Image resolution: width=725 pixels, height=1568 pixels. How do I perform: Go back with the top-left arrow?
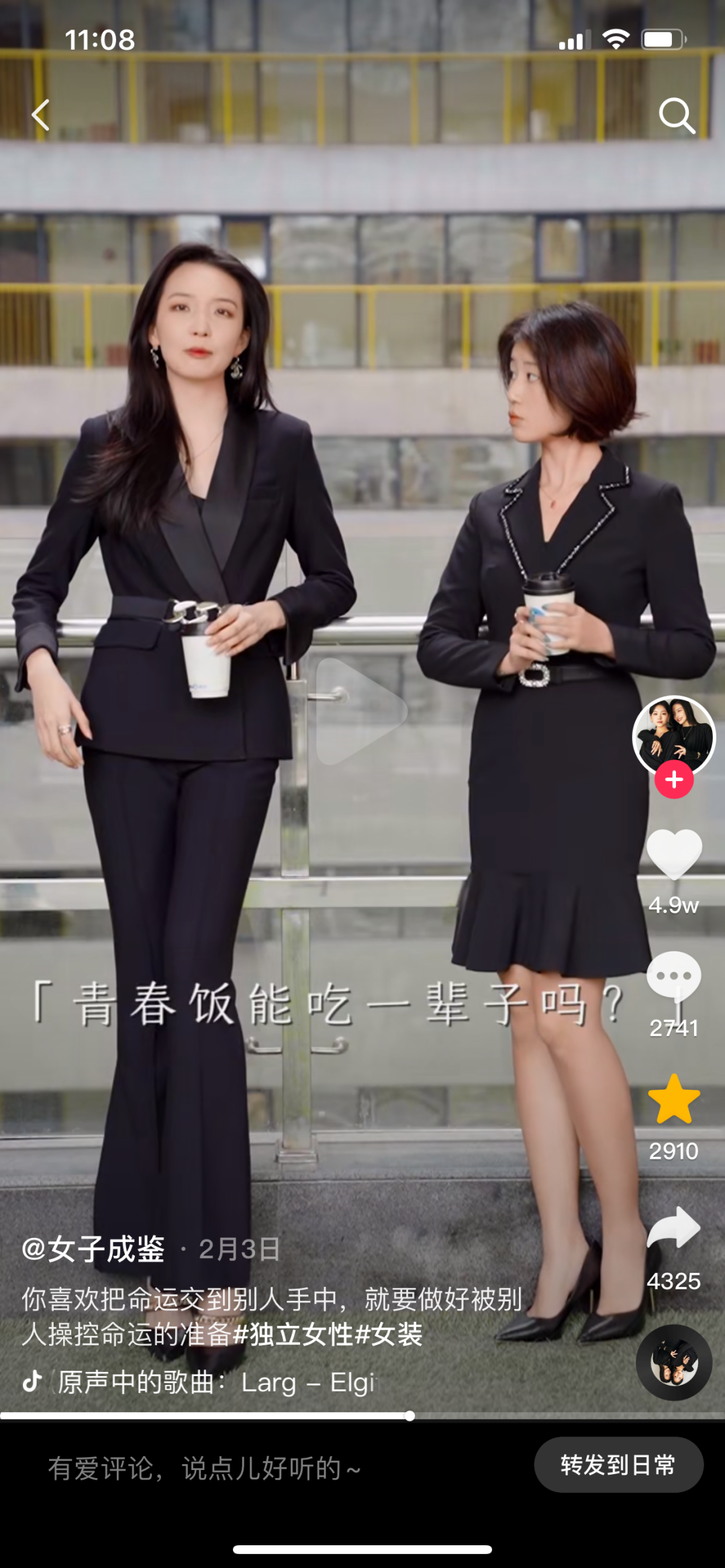41,115
